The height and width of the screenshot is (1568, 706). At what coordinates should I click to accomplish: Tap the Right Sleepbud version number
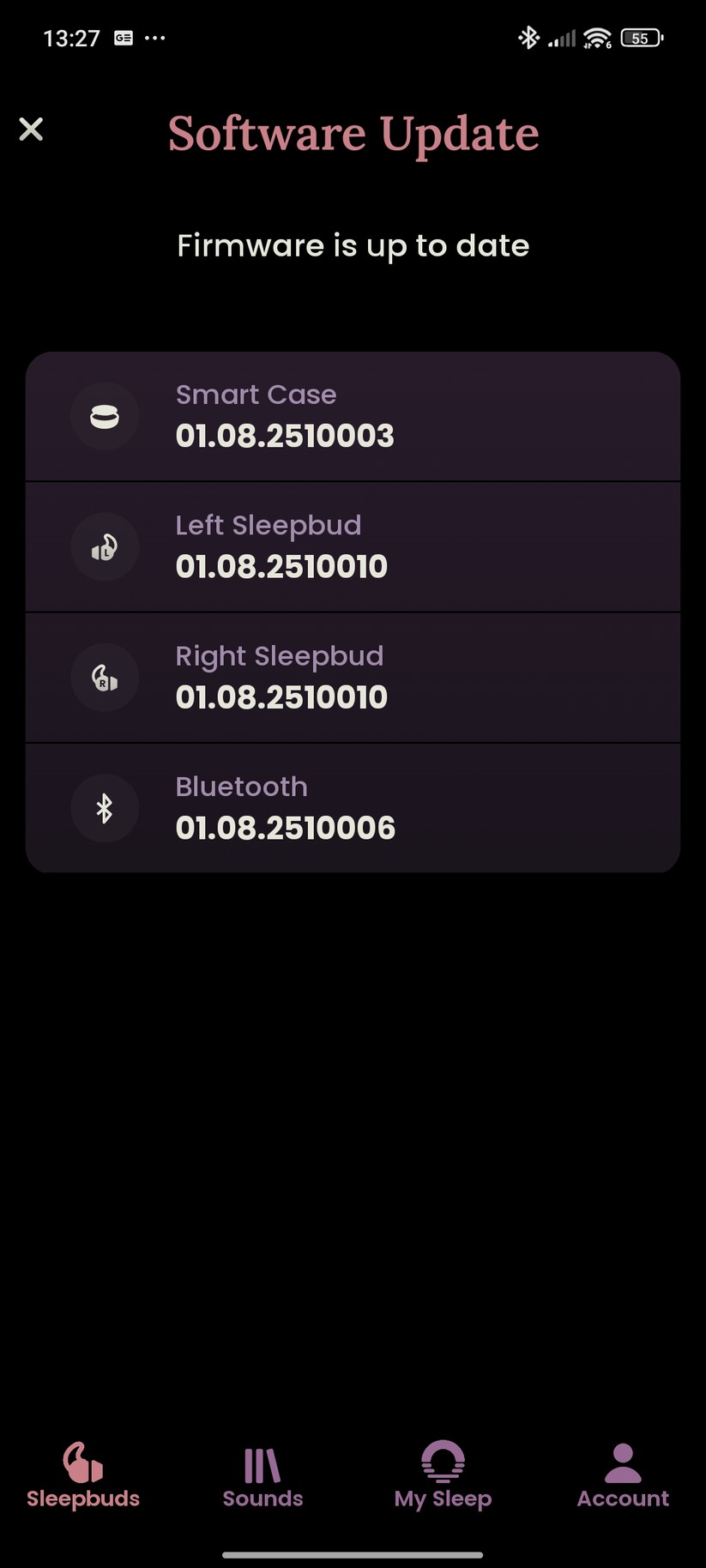pos(281,697)
